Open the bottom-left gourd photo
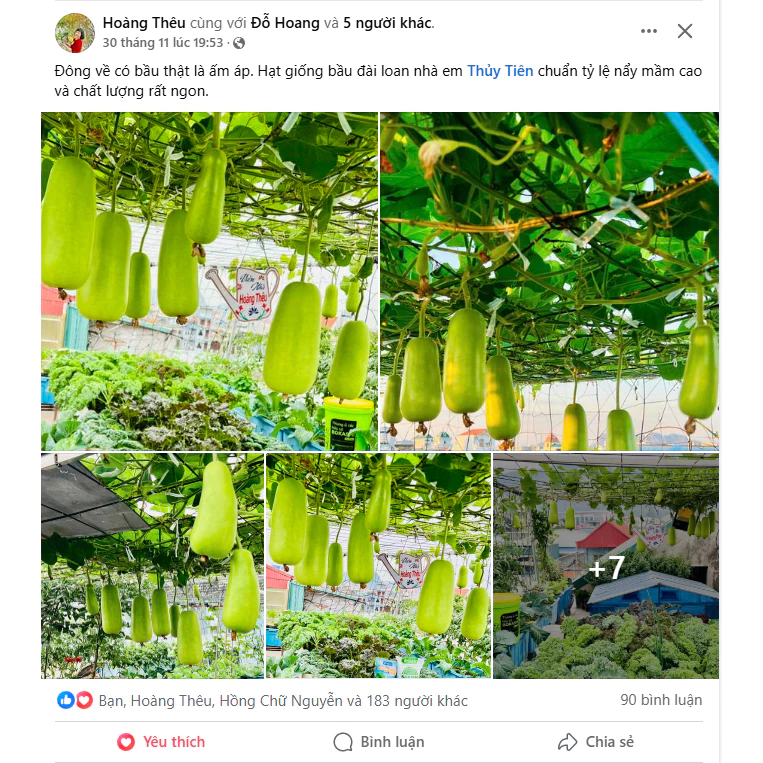This screenshot has width=763, height=763. (x=152, y=566)
